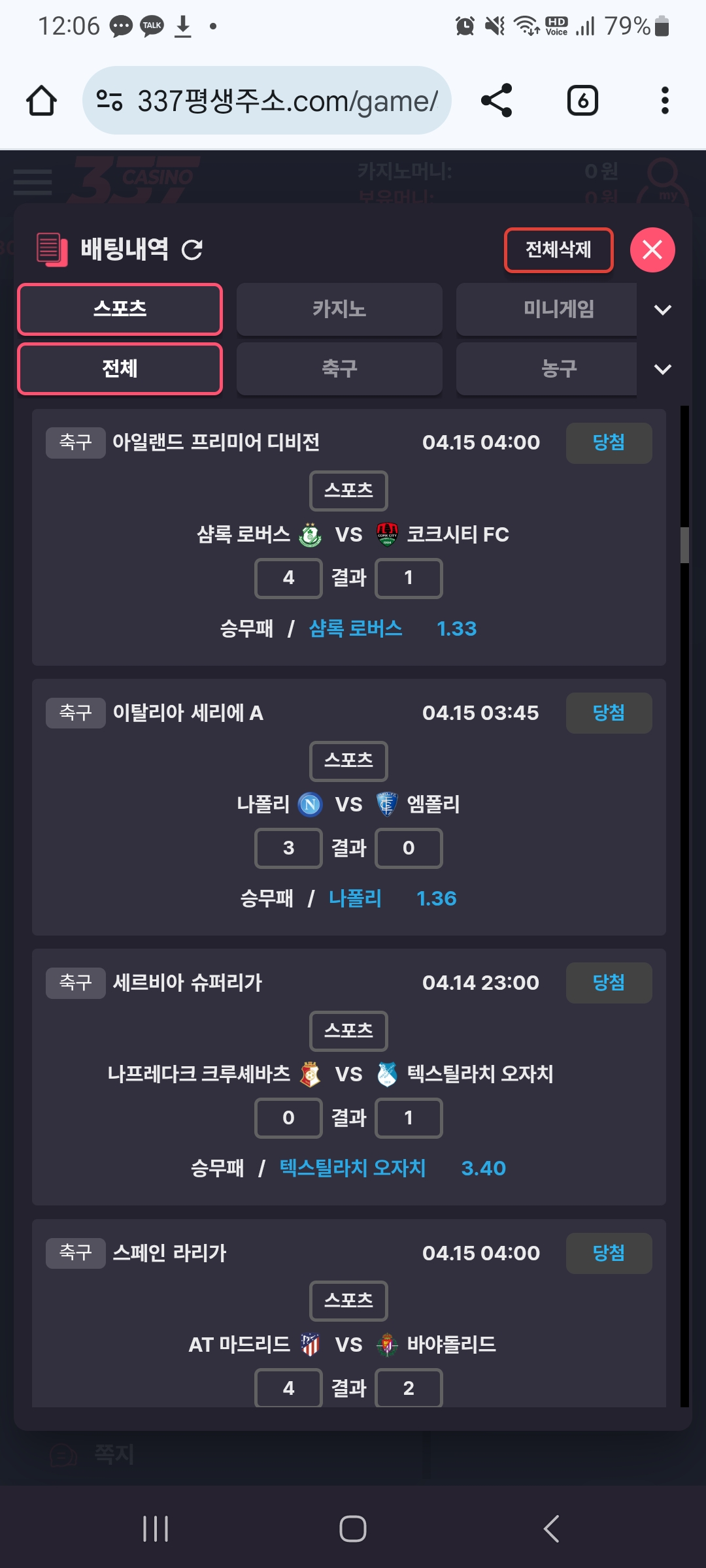
Task: Expand the category tabs chevron beside 미니게임
Action: pyautogui.click(x=663, y=310)
